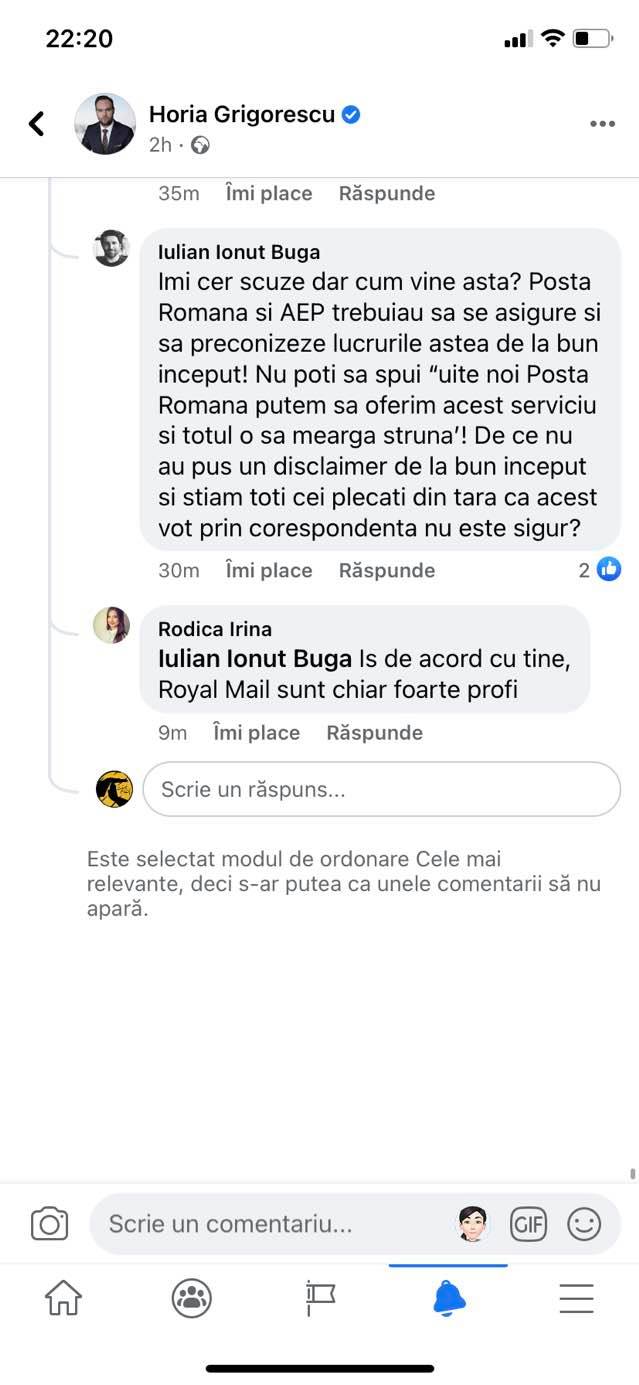639x1385 pixels.
Task: Open the avatar sticker picker
Action: 472,1224
